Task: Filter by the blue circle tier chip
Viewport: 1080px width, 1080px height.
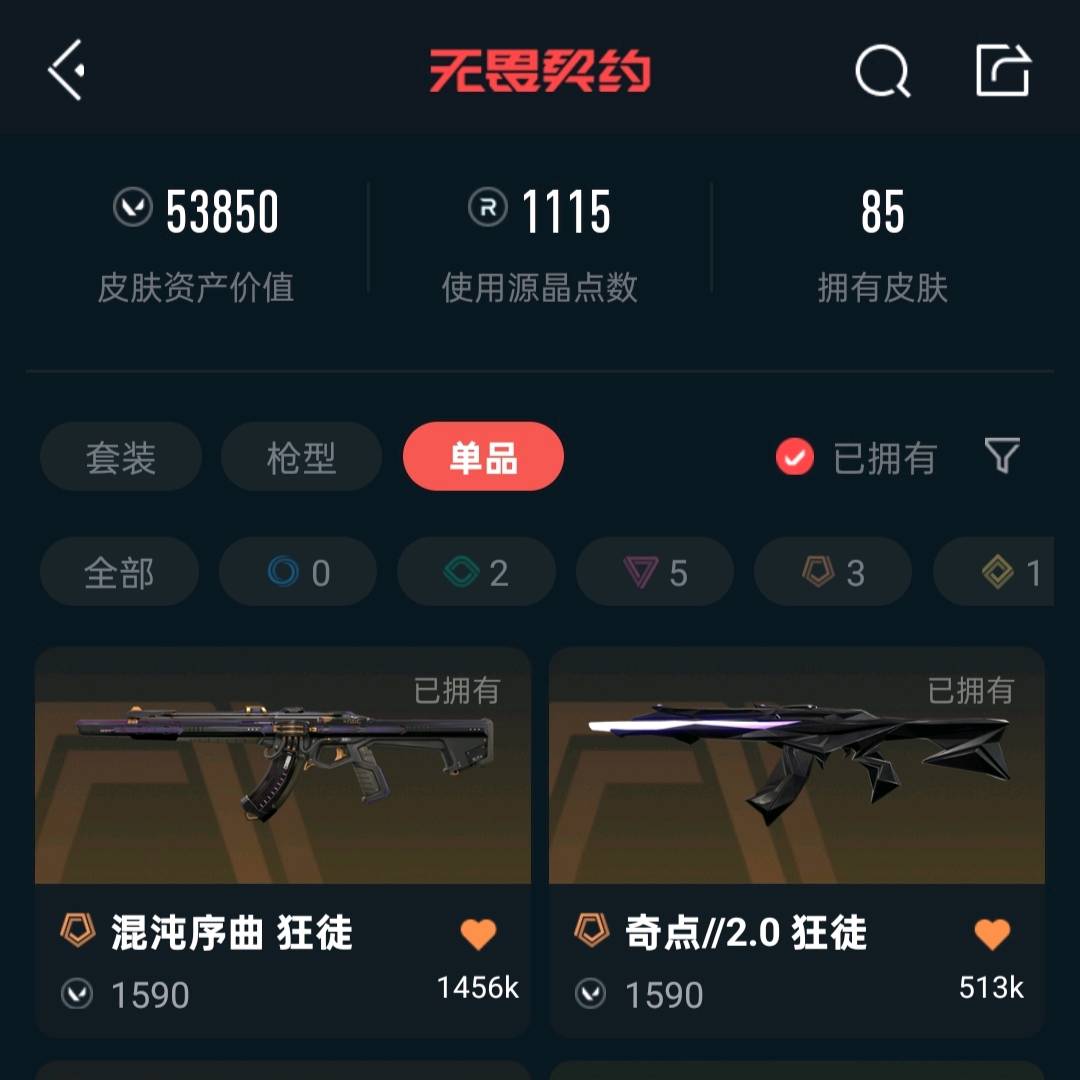Action: tap(298, 573)
